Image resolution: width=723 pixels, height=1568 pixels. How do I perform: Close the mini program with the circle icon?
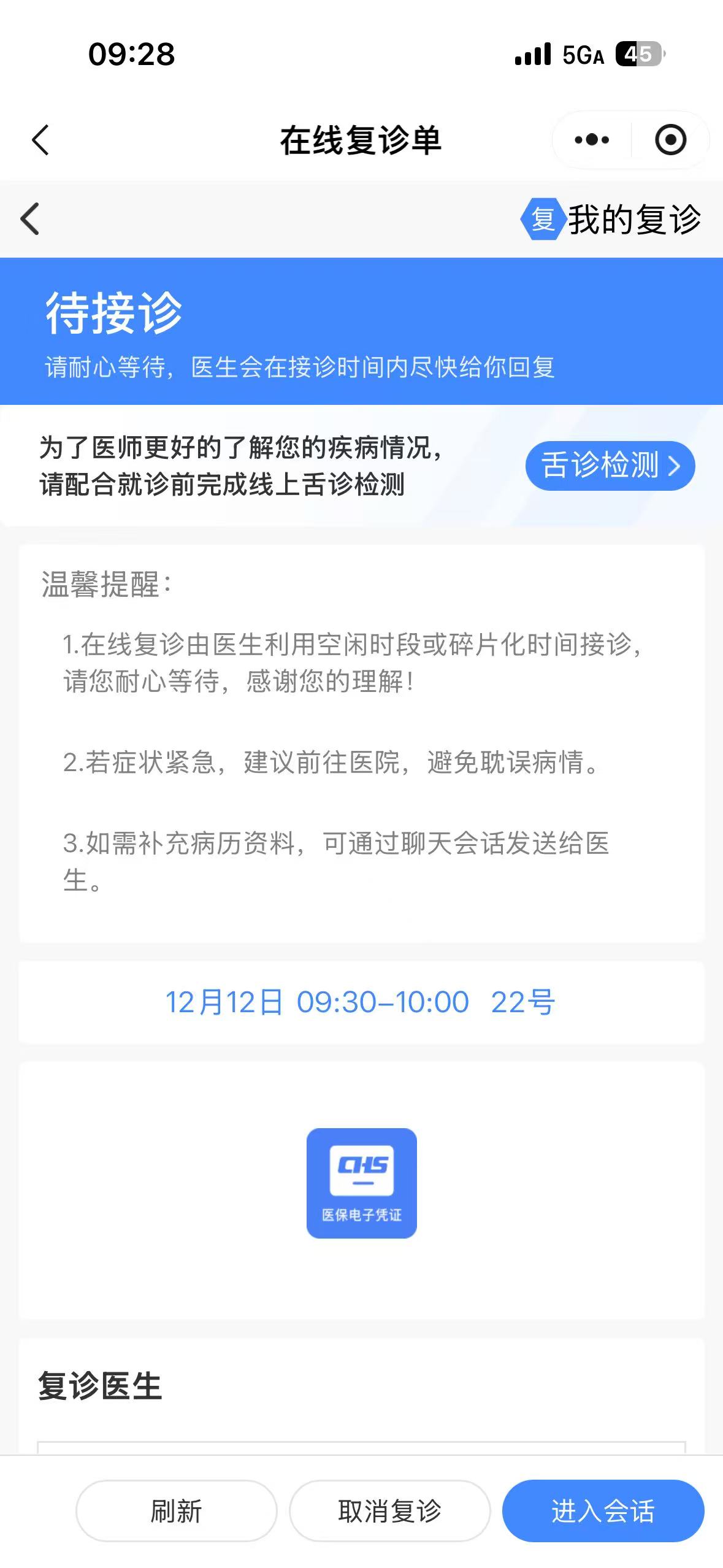[670, 140]
